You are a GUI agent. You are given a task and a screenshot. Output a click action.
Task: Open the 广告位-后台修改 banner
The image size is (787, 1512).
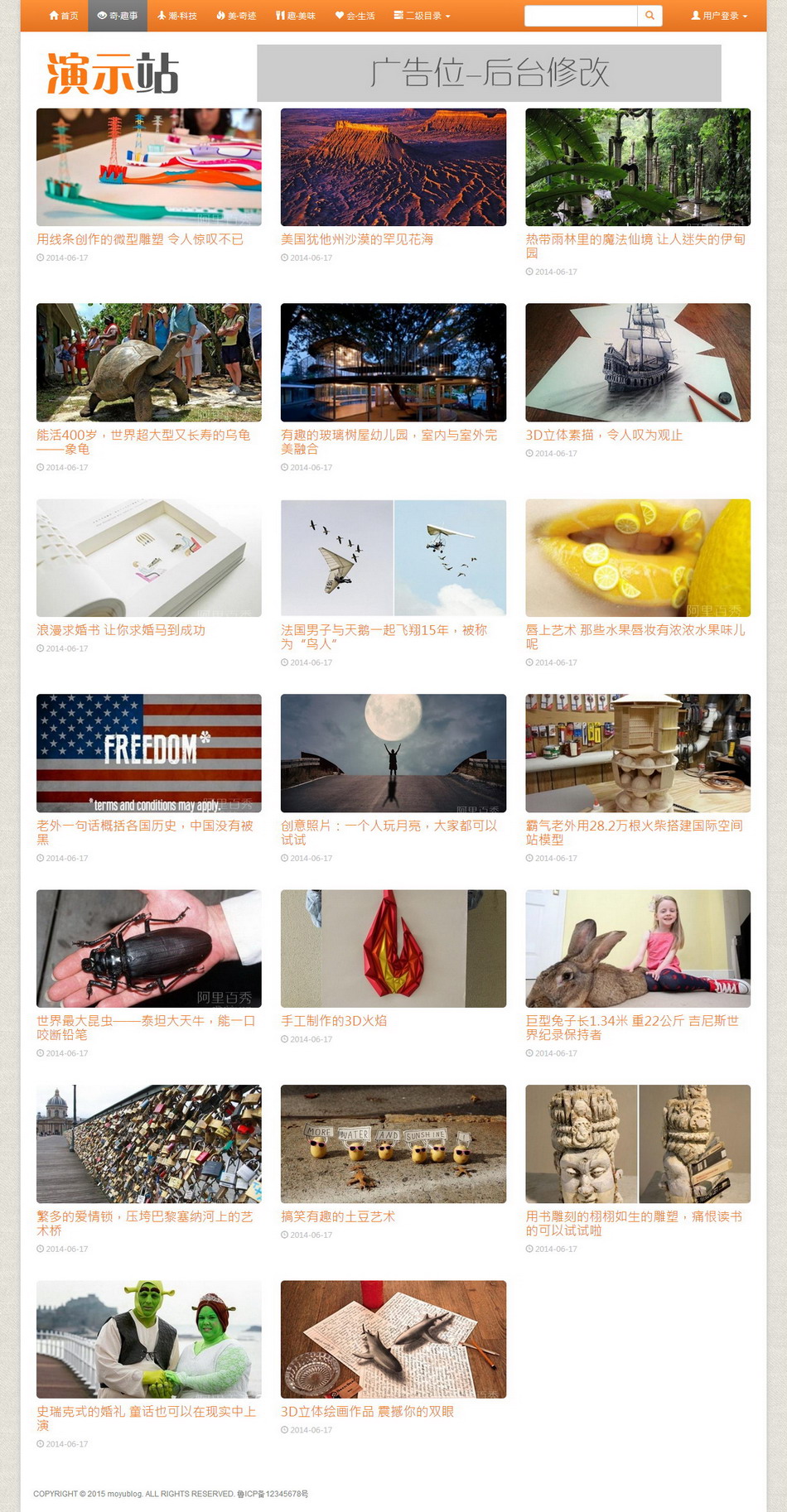[x=489, y=73]
